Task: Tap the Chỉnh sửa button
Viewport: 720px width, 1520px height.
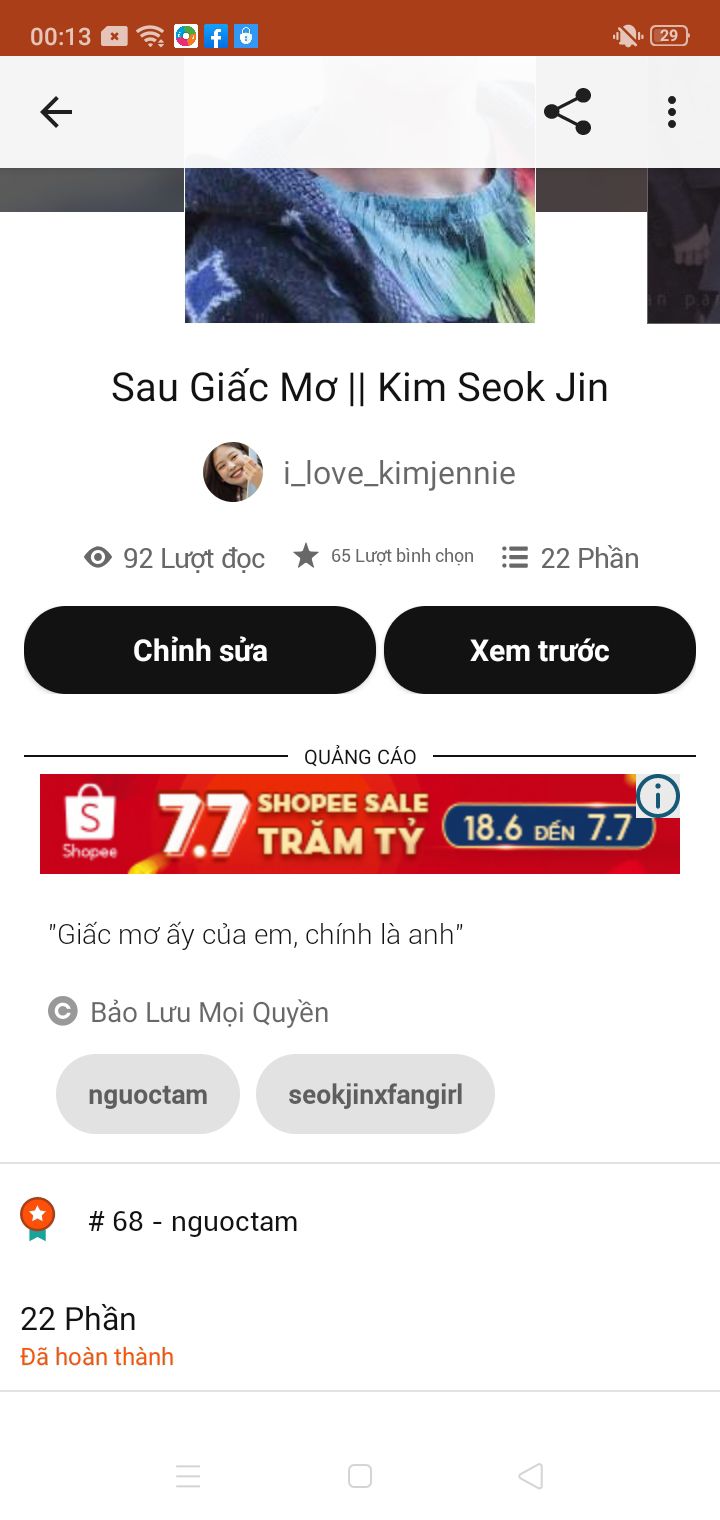Action: pyautogui.click(x=200, y=650)
